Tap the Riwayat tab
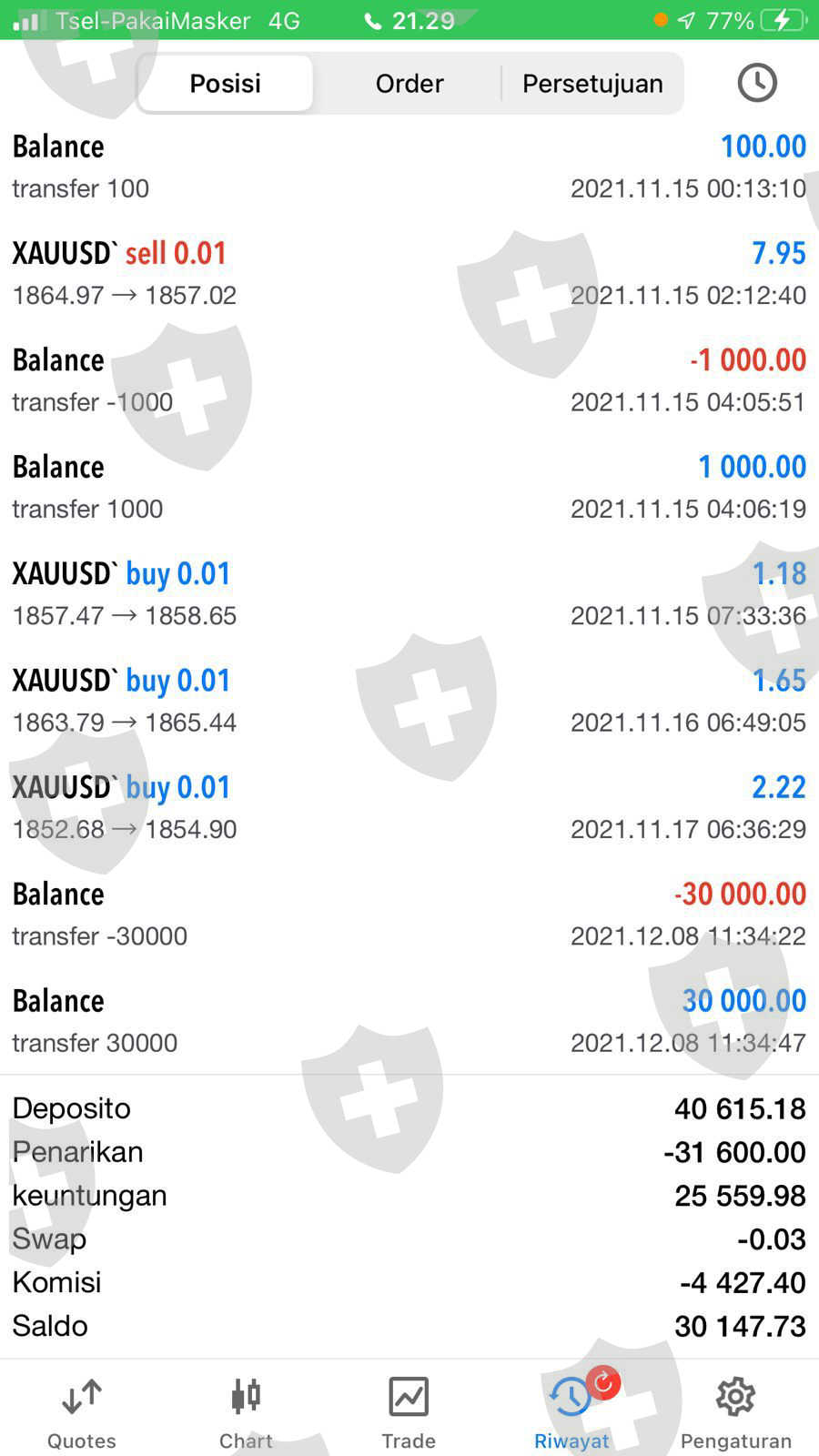This screenshot has width=819, height=1456. click(x=571, y=1412)
